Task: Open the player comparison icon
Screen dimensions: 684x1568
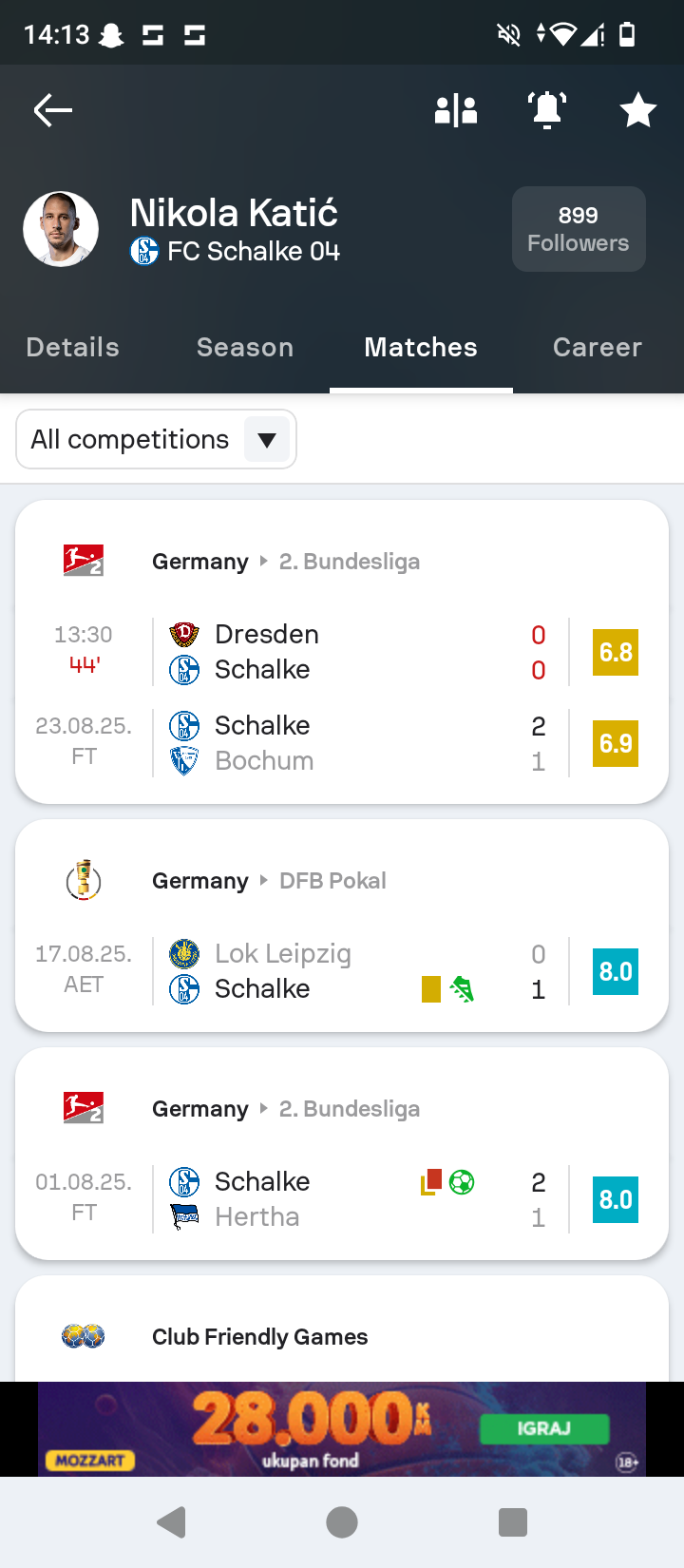Action: coord(456,110)
